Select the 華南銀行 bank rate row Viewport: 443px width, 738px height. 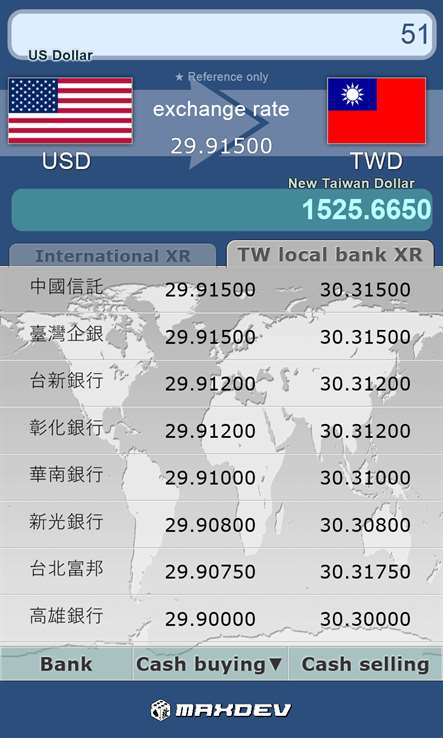[x=221, y=478]
